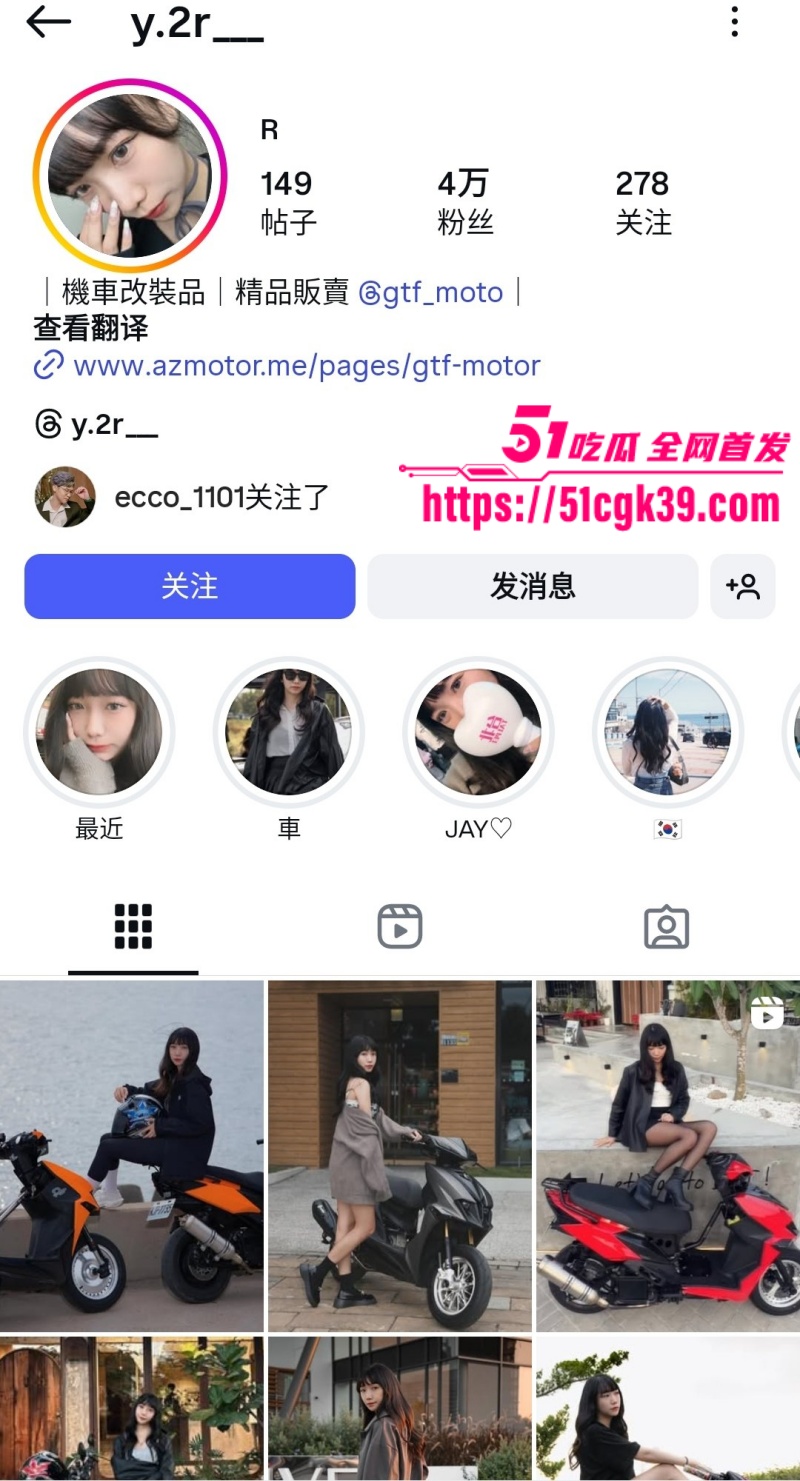Open the three-dot overflow menu
The width and height of the screenshot is (800, 1481).
(x=735, y=22)
